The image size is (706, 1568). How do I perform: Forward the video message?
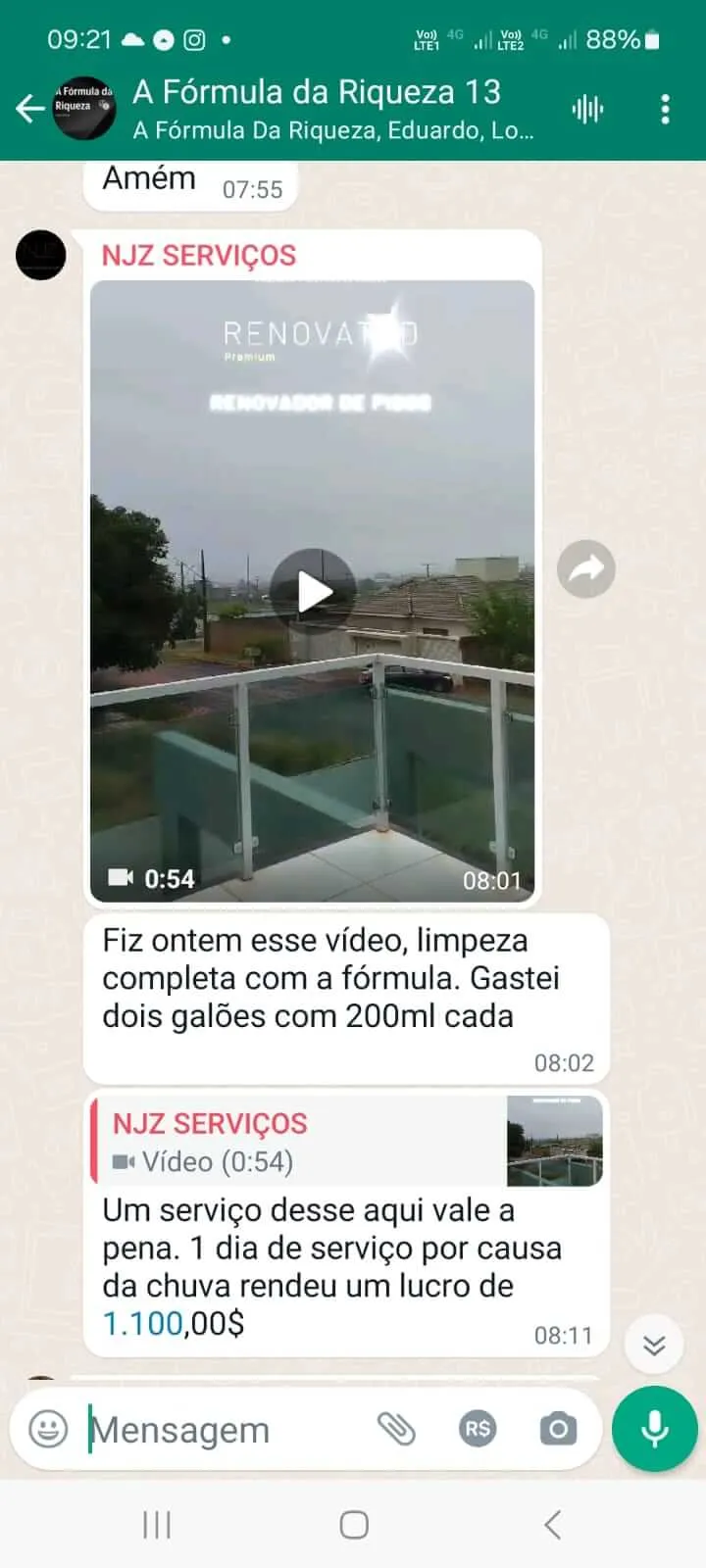point(586,569)
